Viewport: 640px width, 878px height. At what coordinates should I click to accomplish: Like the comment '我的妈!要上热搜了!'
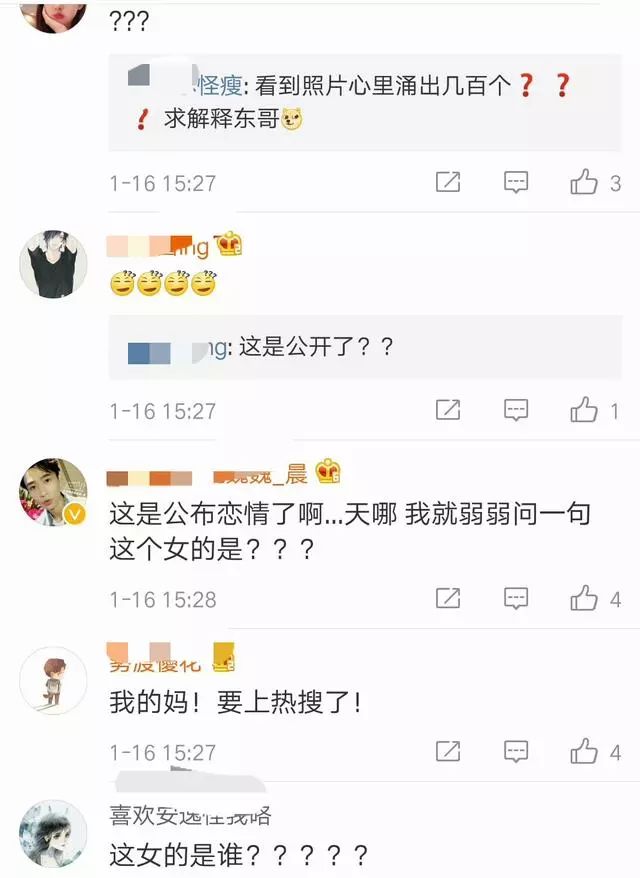tap(584, 751)
